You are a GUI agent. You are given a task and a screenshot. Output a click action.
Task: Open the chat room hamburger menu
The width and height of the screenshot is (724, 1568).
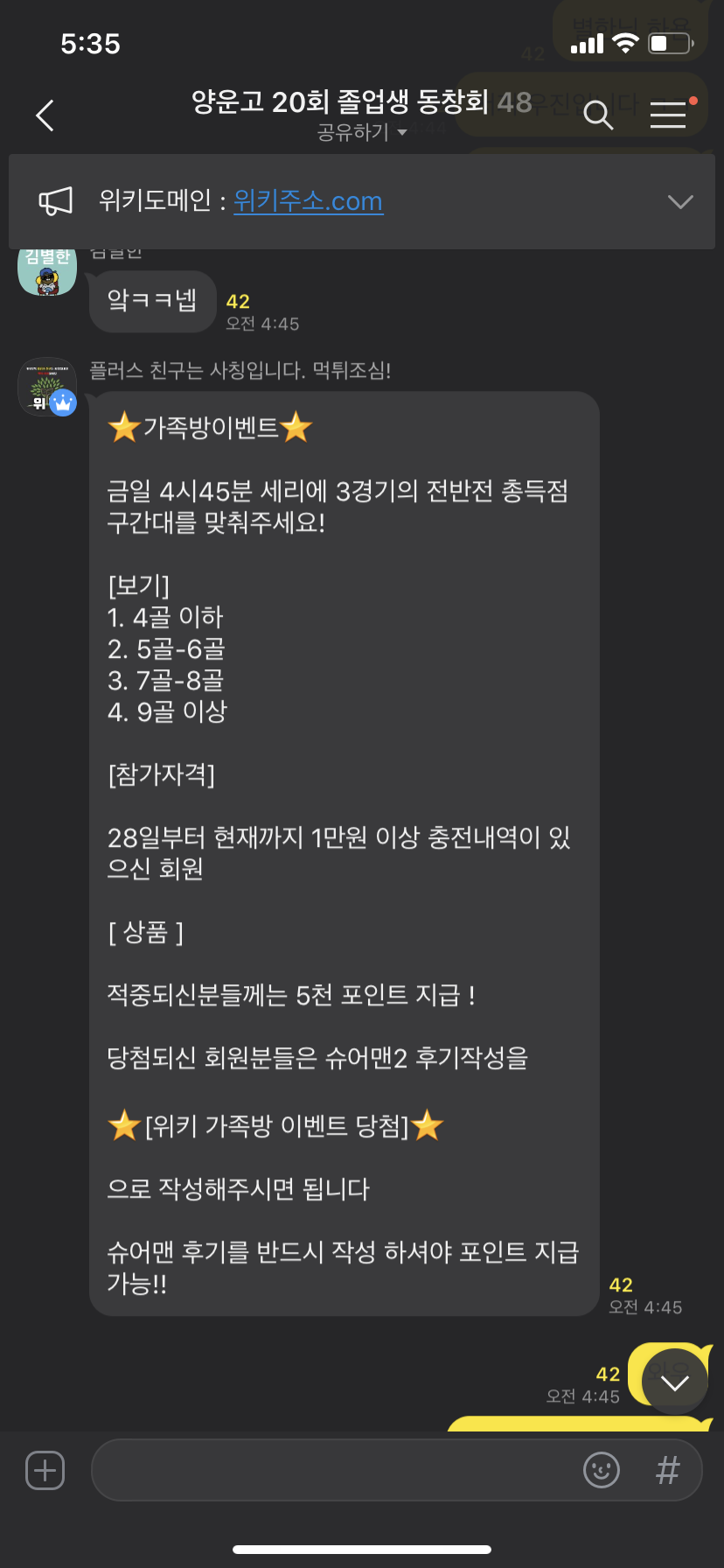[x=668, y=115]
